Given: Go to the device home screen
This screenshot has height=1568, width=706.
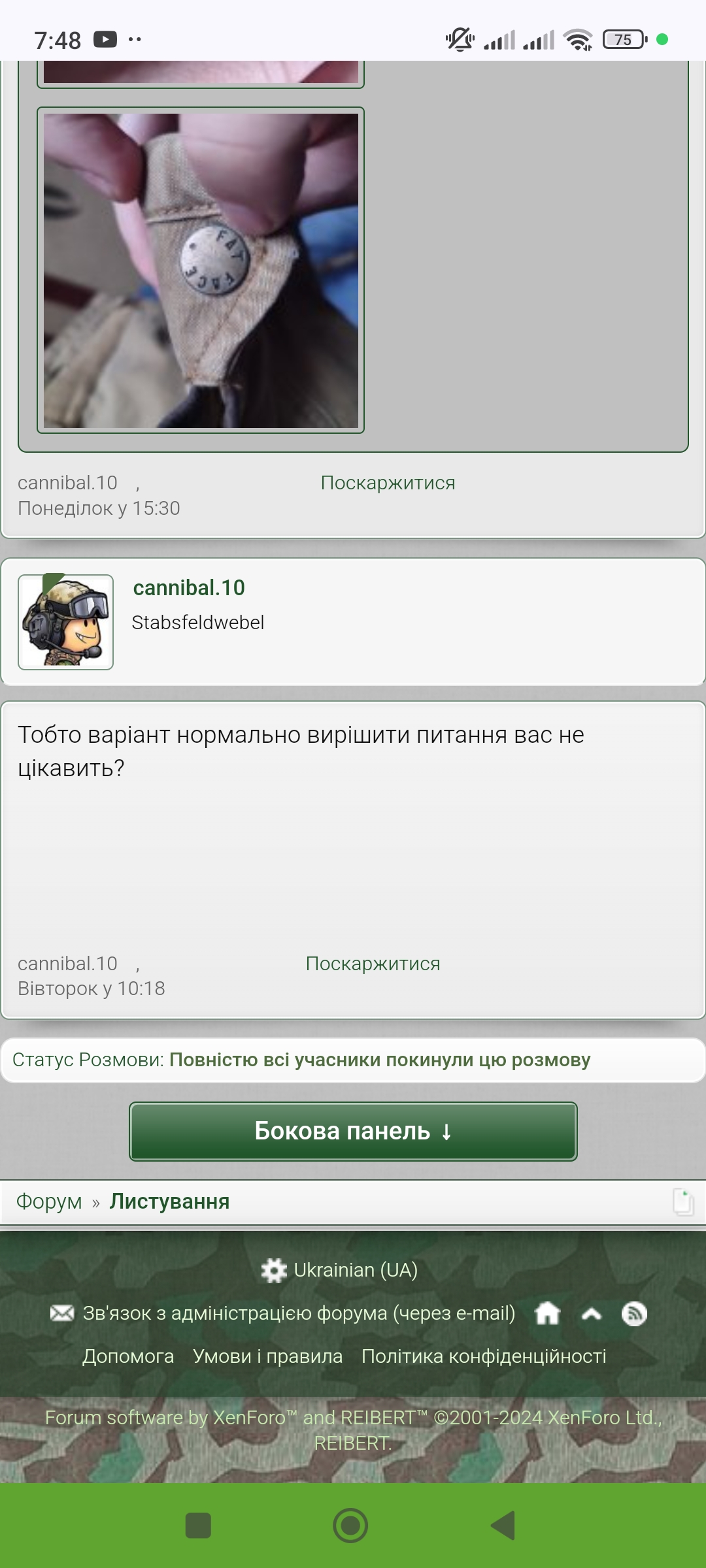Looking at the screenshot, I should (350, 1526).
